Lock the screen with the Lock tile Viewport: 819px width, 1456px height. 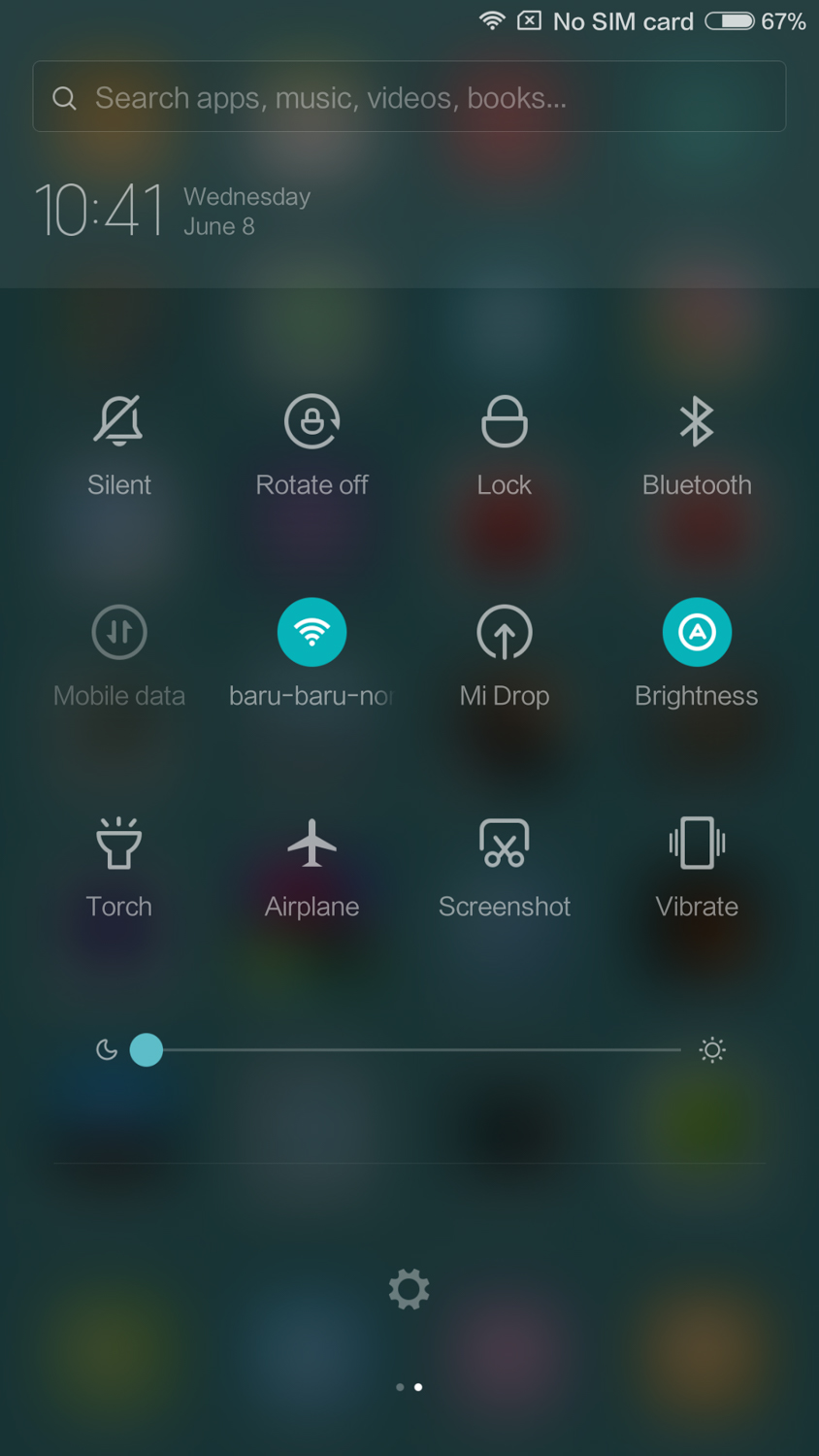click(505, 422)
